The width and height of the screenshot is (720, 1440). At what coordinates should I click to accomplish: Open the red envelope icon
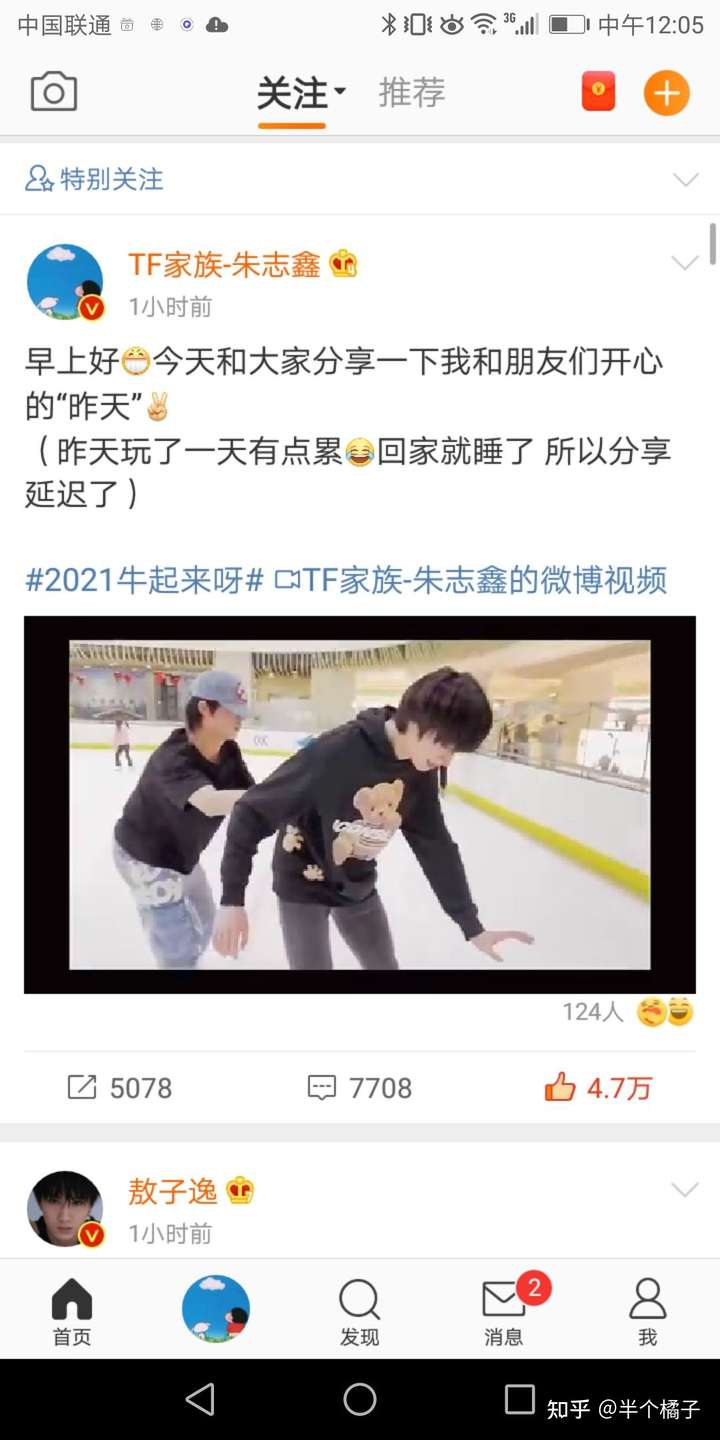pos(598,93)
